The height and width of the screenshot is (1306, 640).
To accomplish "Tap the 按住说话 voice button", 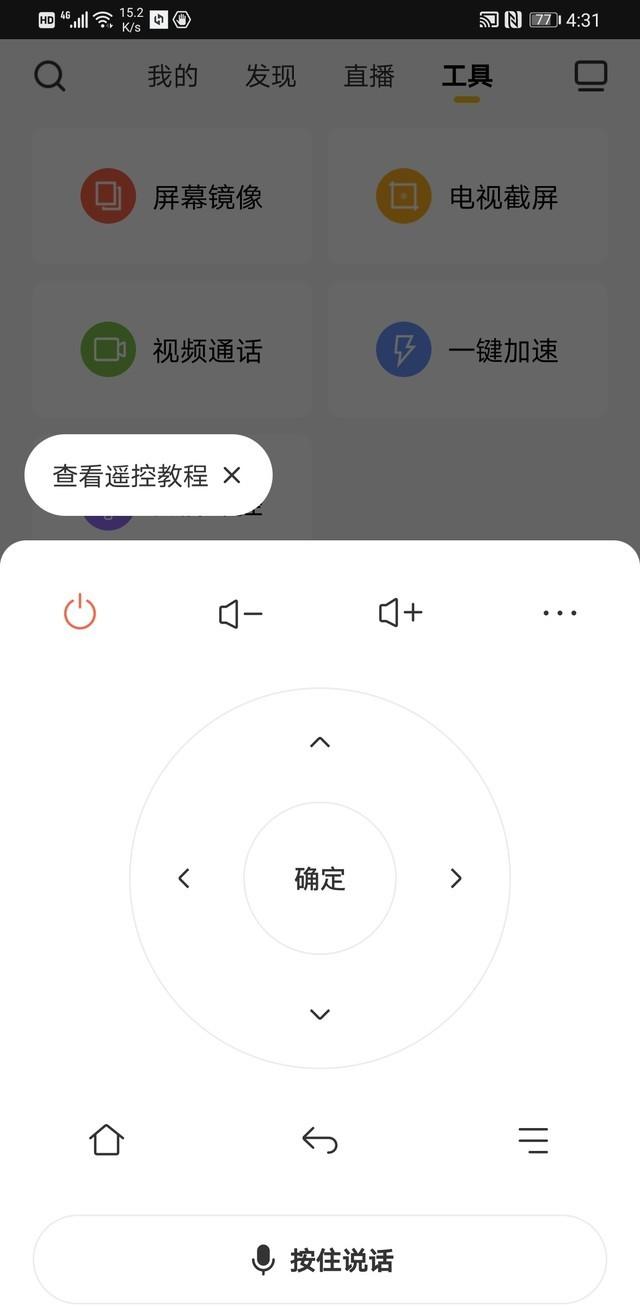I will [x=320, y=1260].
